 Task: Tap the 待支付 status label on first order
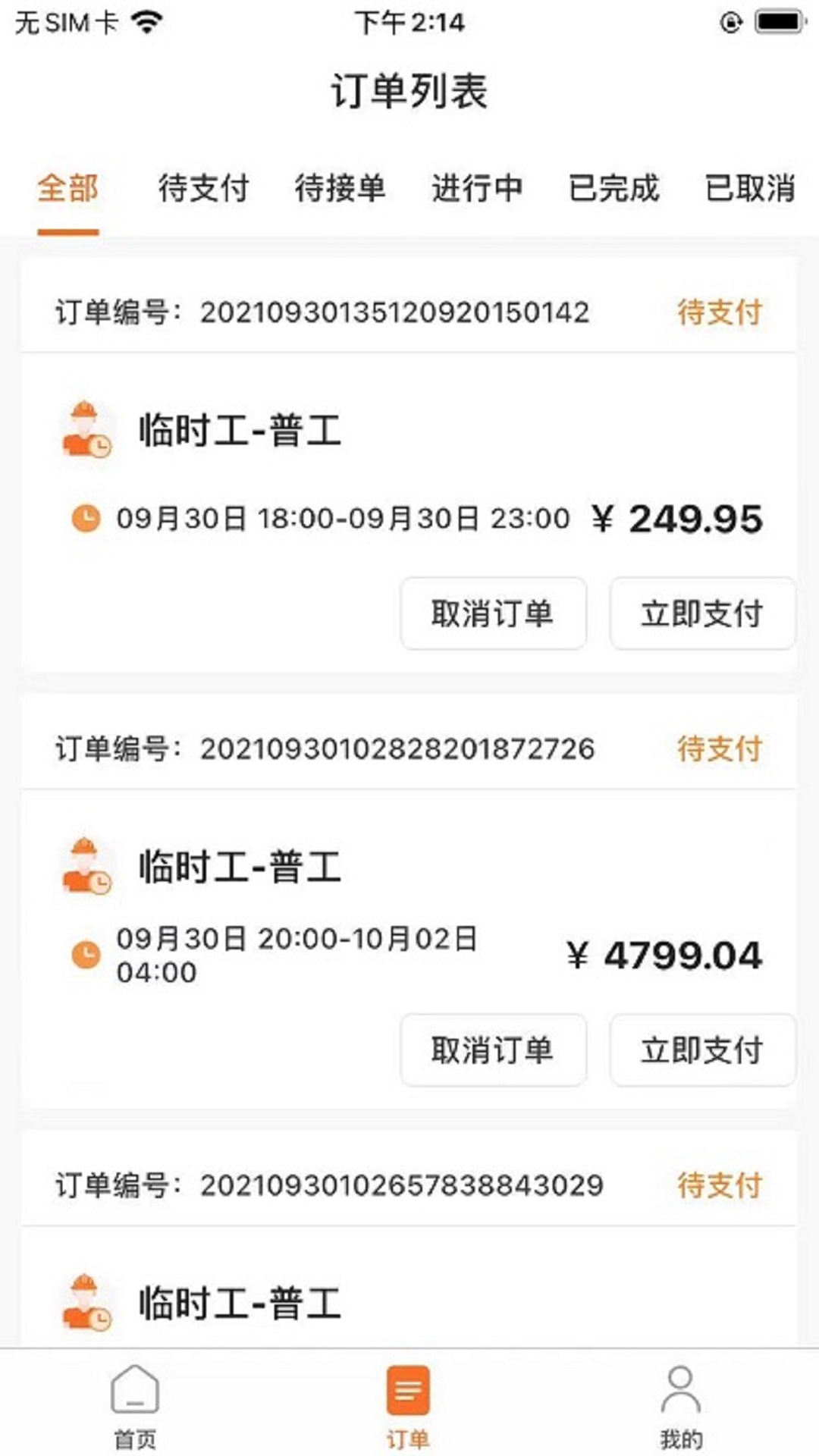pos(720,312)
